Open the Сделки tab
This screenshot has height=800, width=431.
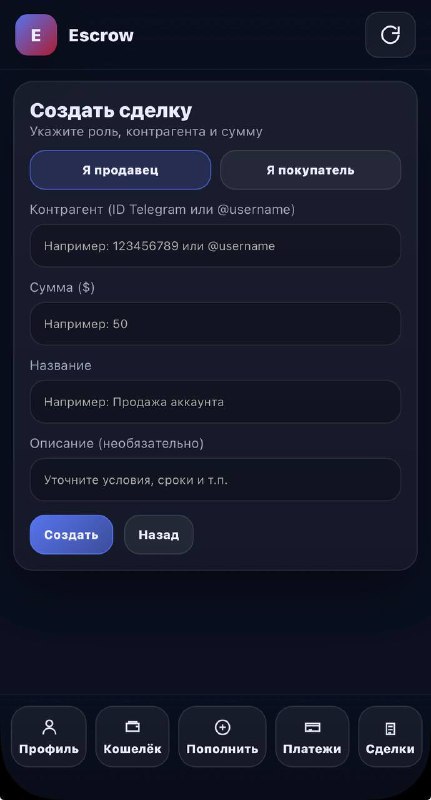point(390,736)
